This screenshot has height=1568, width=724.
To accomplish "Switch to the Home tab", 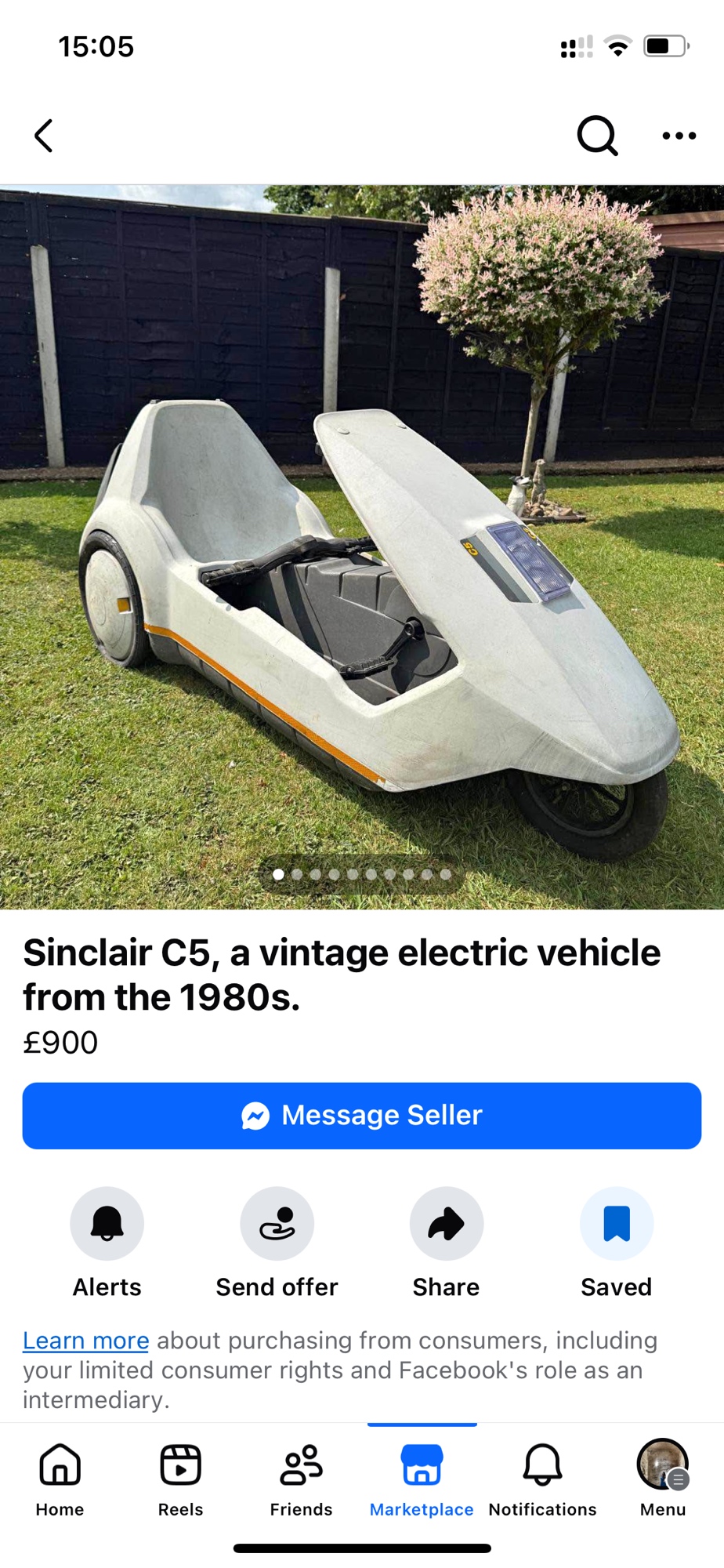I will coord(60,1479).
